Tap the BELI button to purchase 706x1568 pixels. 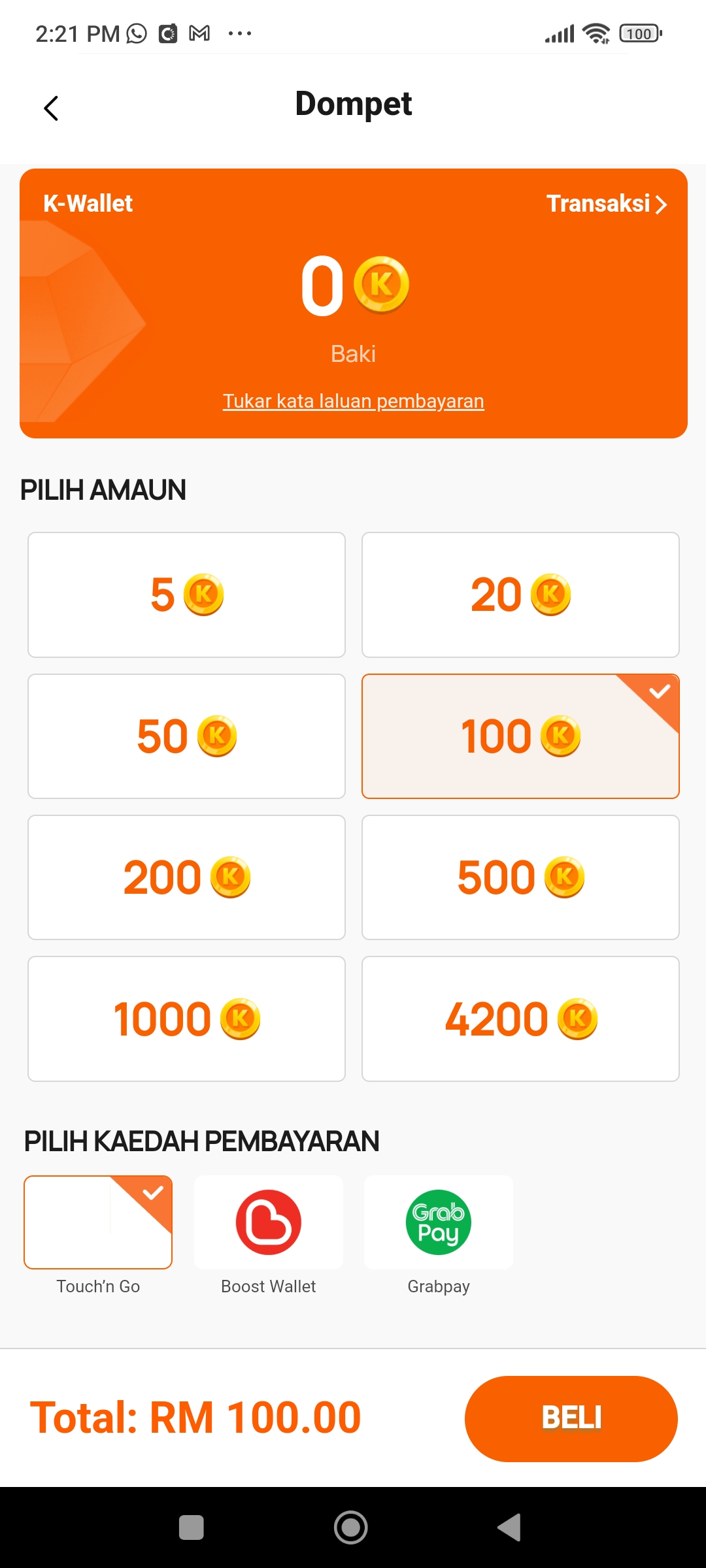point(571,1418)
